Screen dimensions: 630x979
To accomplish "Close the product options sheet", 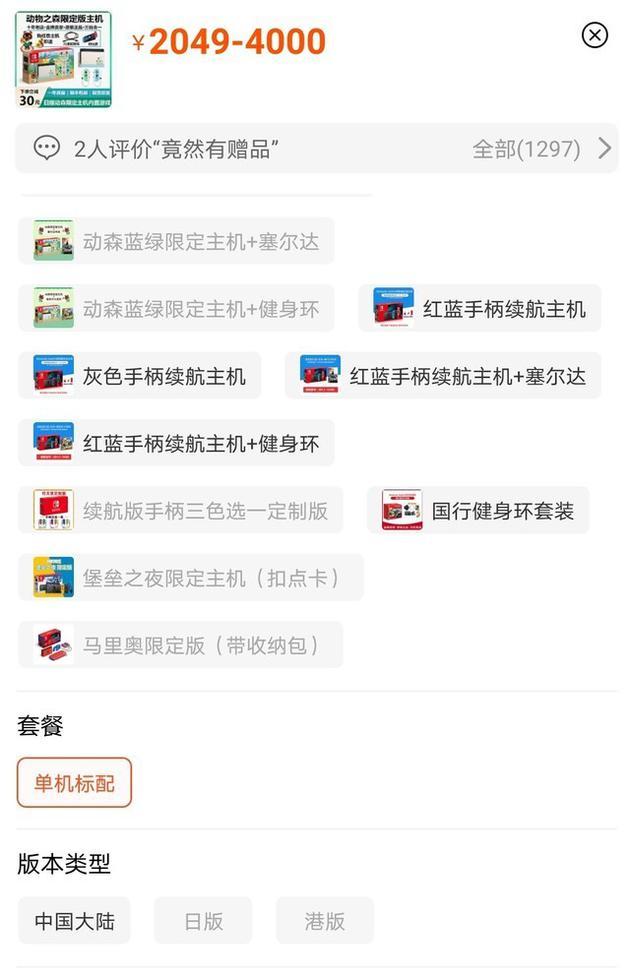I will pos(594,36).
